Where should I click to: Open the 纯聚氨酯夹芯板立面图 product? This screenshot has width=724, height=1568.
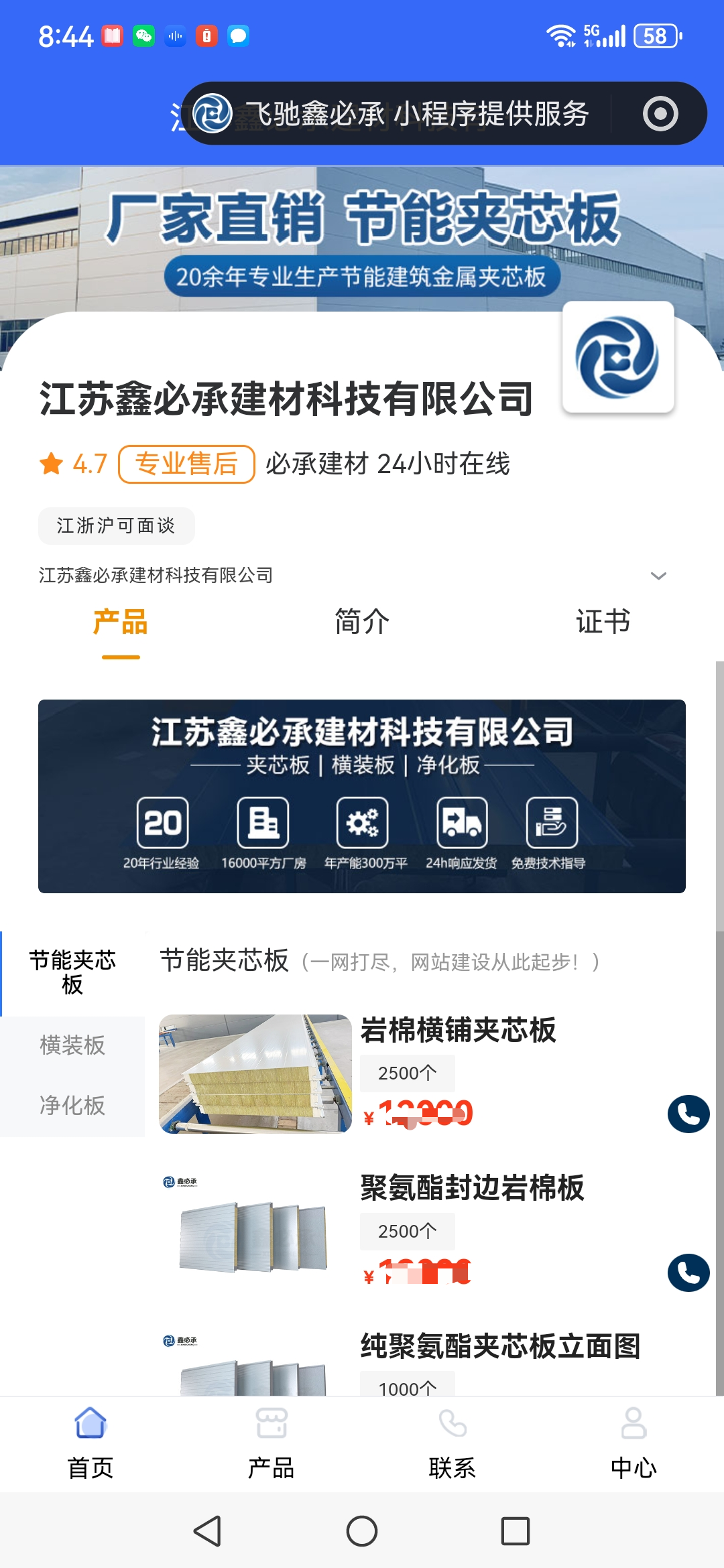tap(500, 1347)
